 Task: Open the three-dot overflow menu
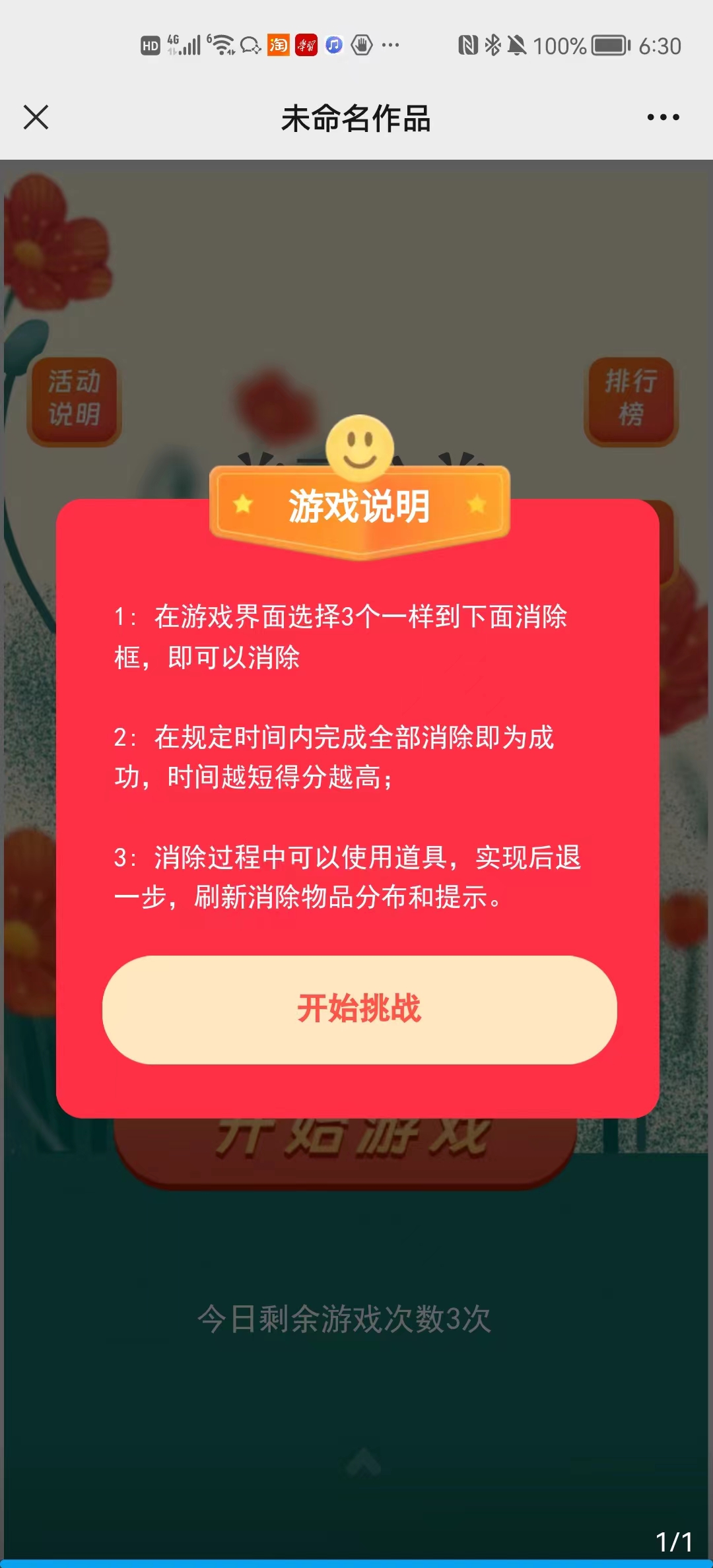tap(663, 117)
